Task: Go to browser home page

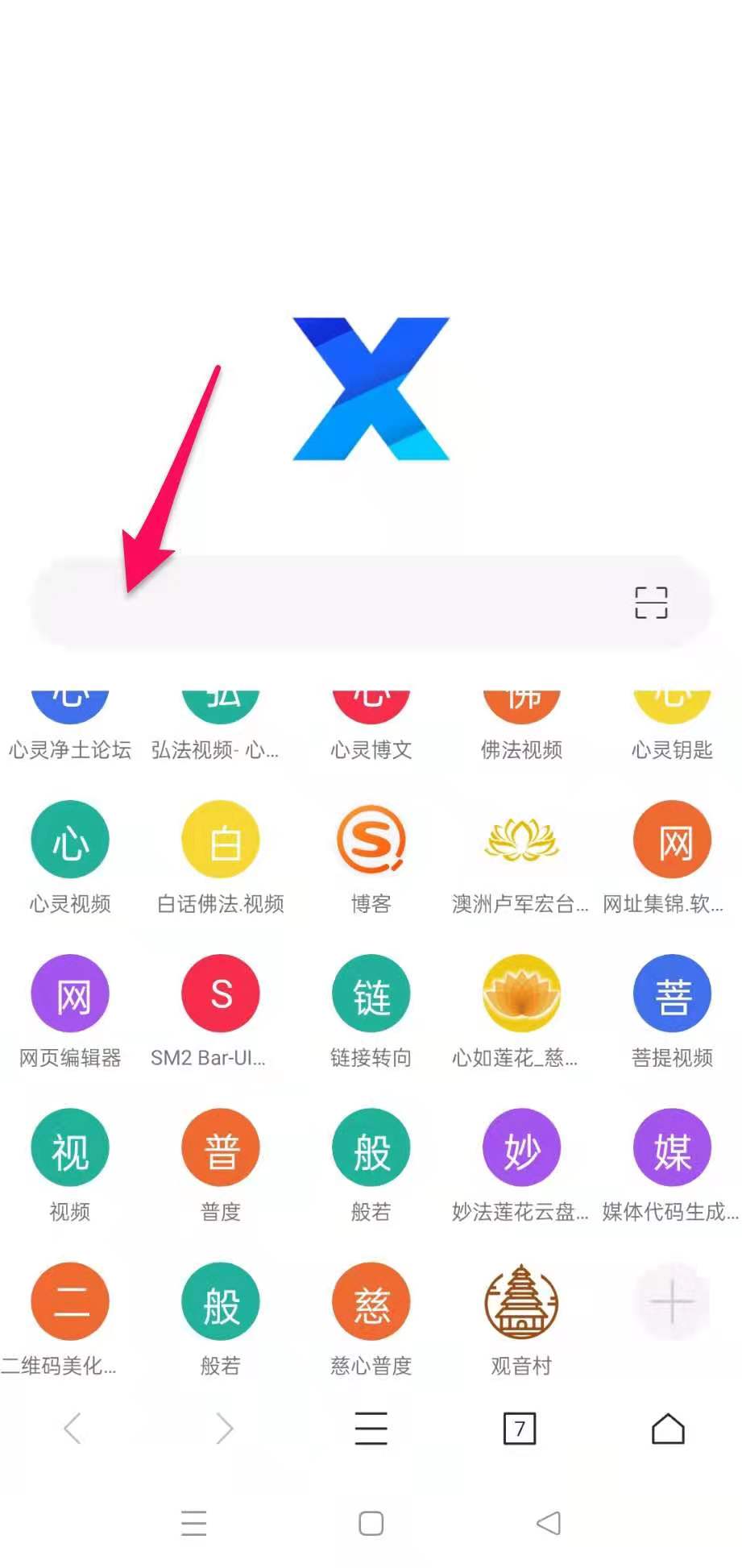Action: click(x=668, y=1429)
